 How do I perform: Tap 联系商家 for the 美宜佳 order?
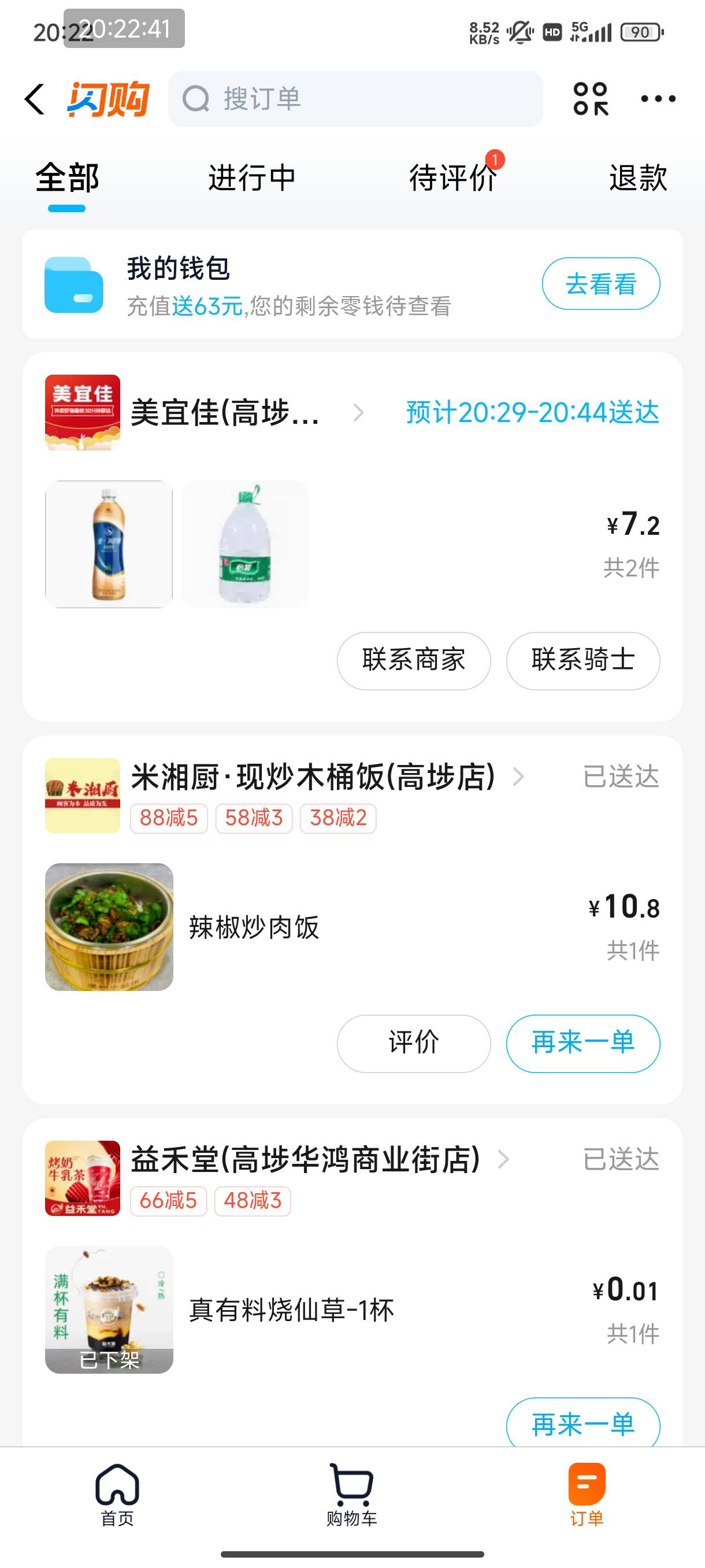pyautogui.click(x=414, y=660)
